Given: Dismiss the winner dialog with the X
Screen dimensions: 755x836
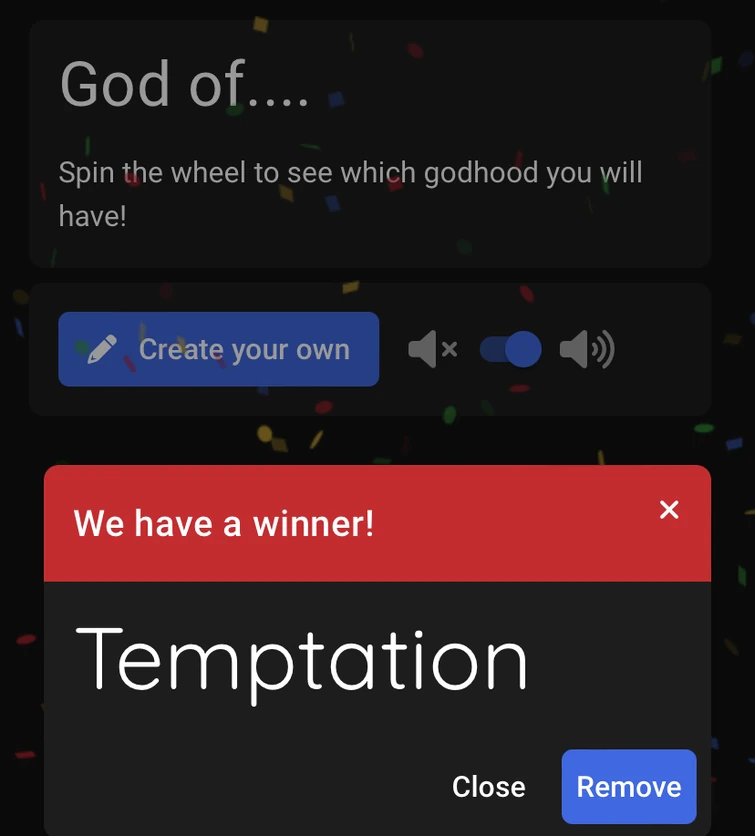Looking at the screenshot, I should tap(669, 510).
